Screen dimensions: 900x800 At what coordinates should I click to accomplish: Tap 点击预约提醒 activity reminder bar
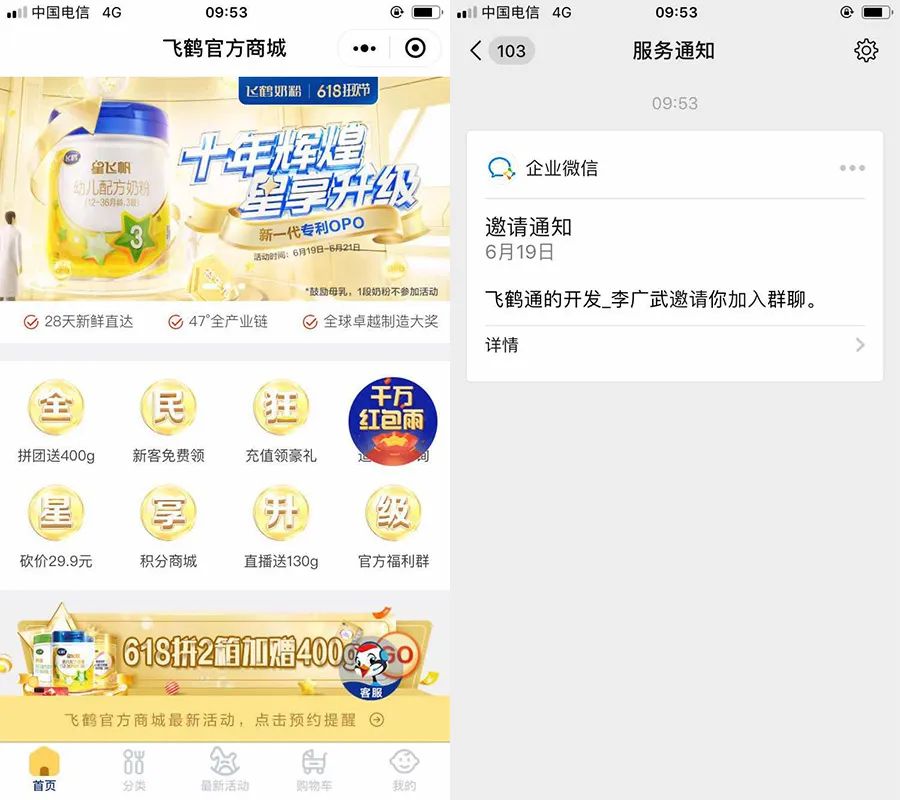(225, 719)
